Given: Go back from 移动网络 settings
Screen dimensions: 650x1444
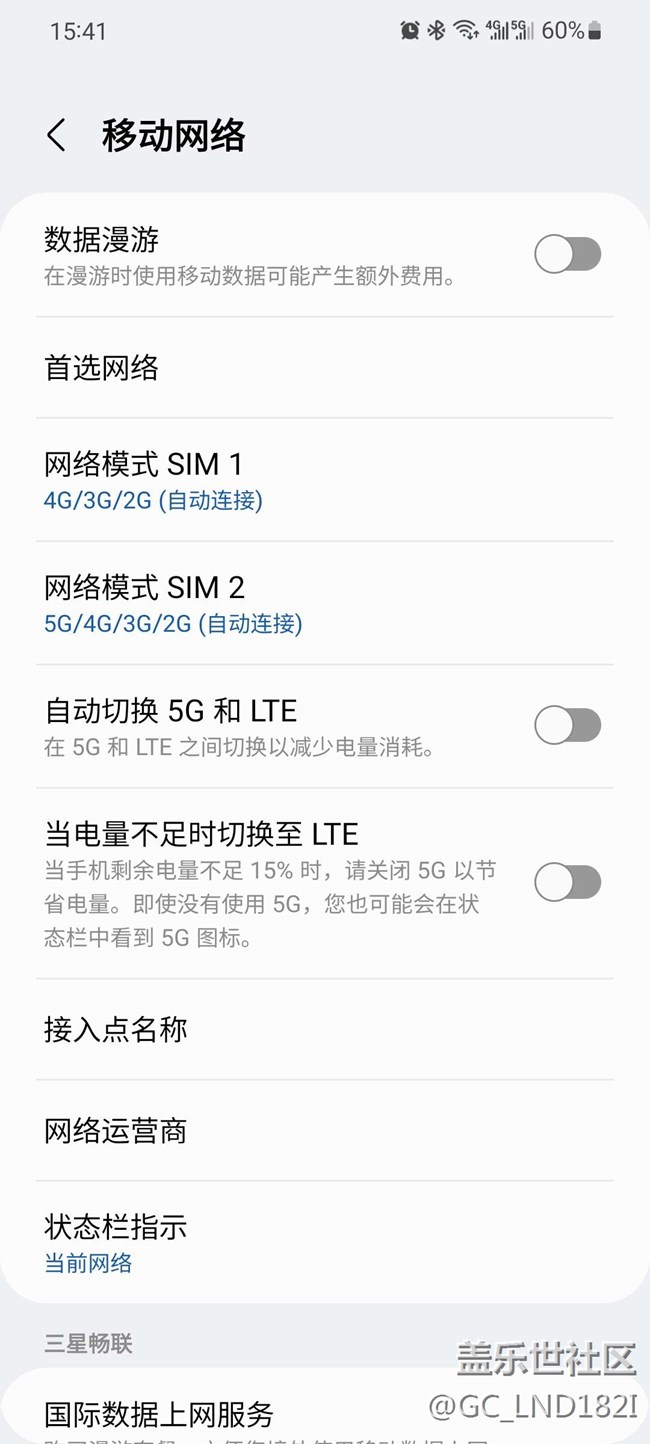Looking at the screenshot, I should (x=57, y=135).
